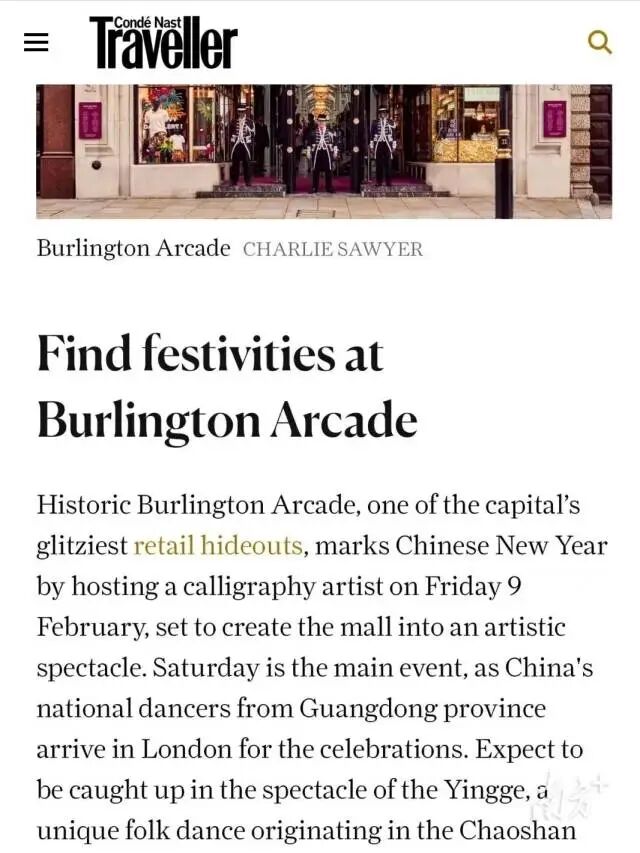640x853 pixels.
Task: Follow the 'retail hideouts' link
Action: [x=218, y=546]
